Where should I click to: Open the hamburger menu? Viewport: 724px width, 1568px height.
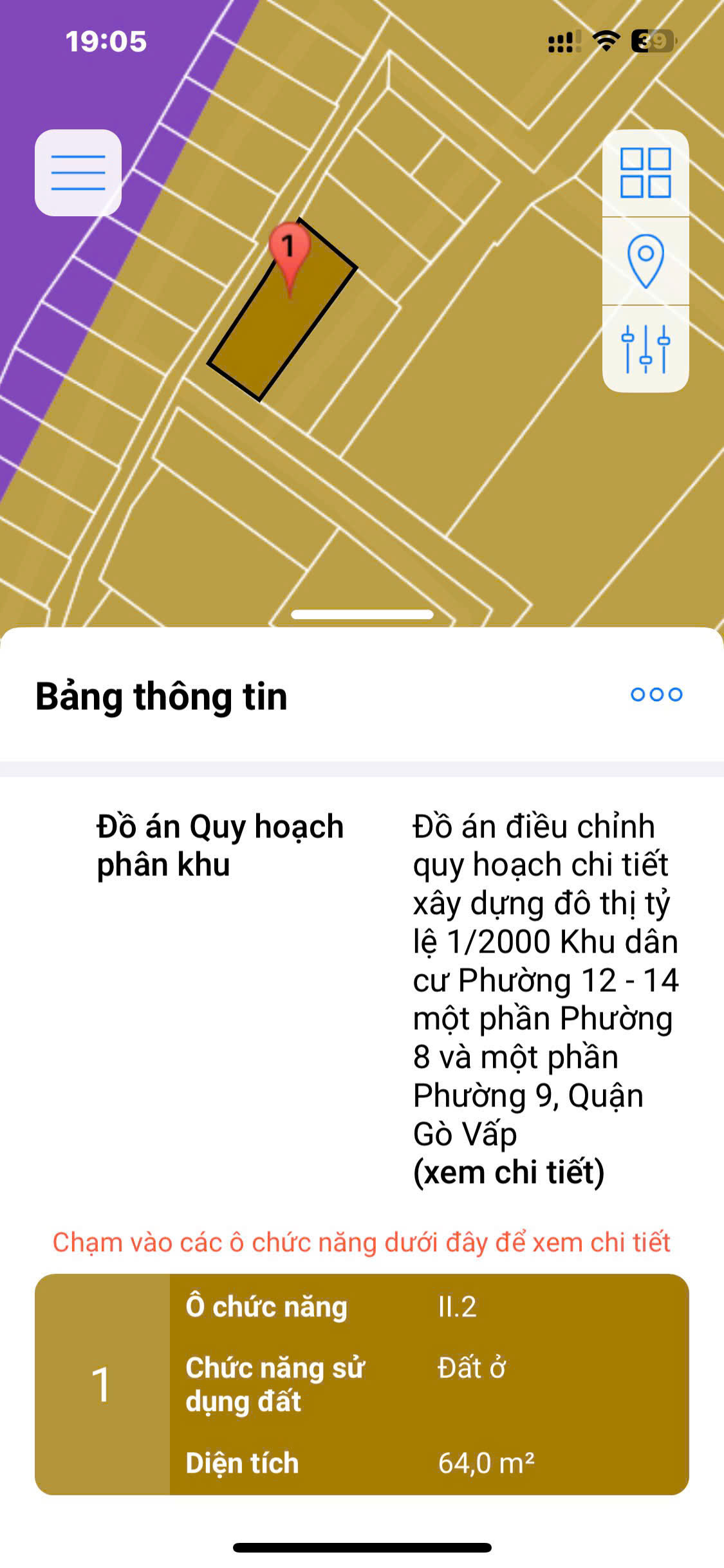point(78,173)
